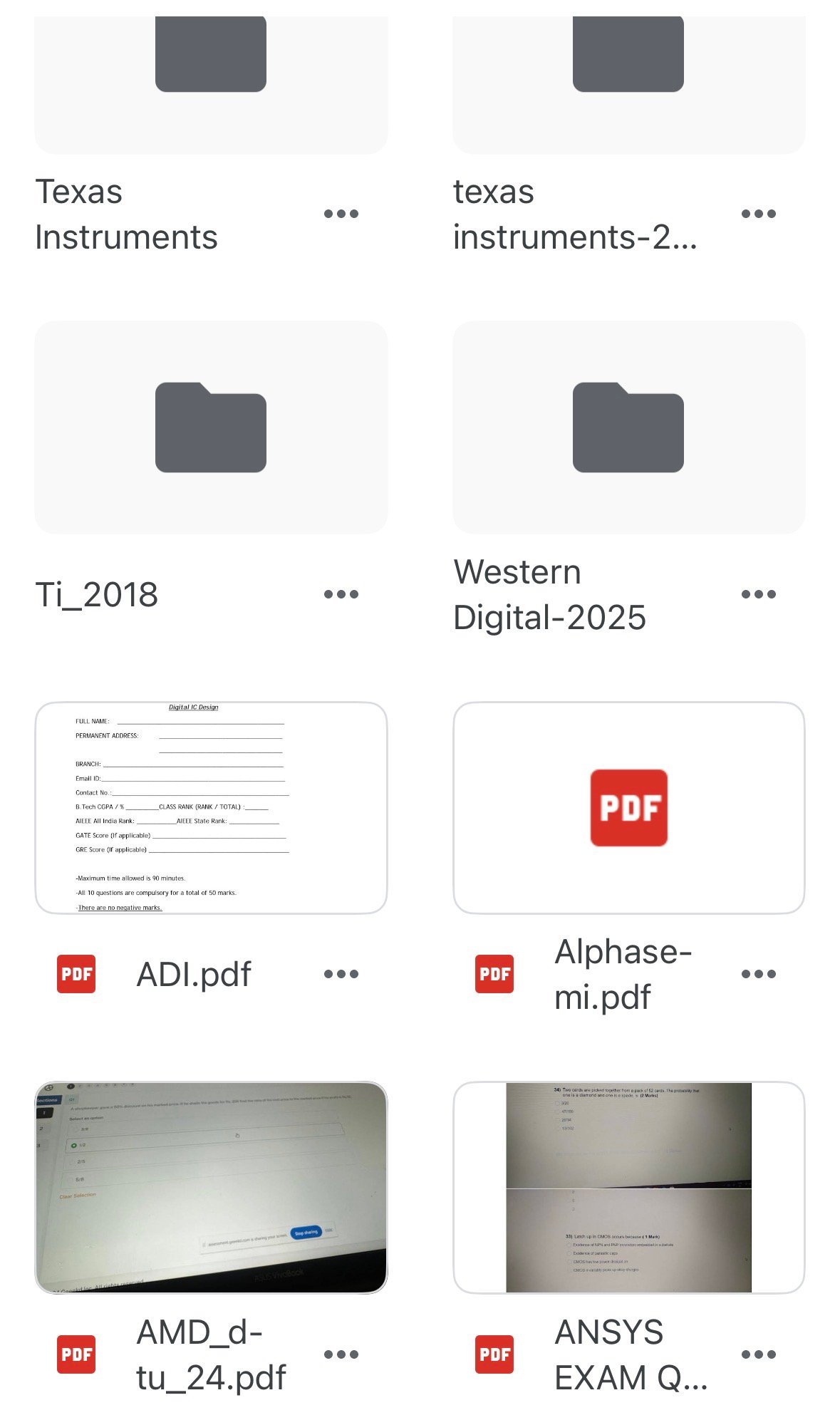The image size is (840, 1415).
Task: Open more options for Western Digital-2025
Action: click(758, 594)
